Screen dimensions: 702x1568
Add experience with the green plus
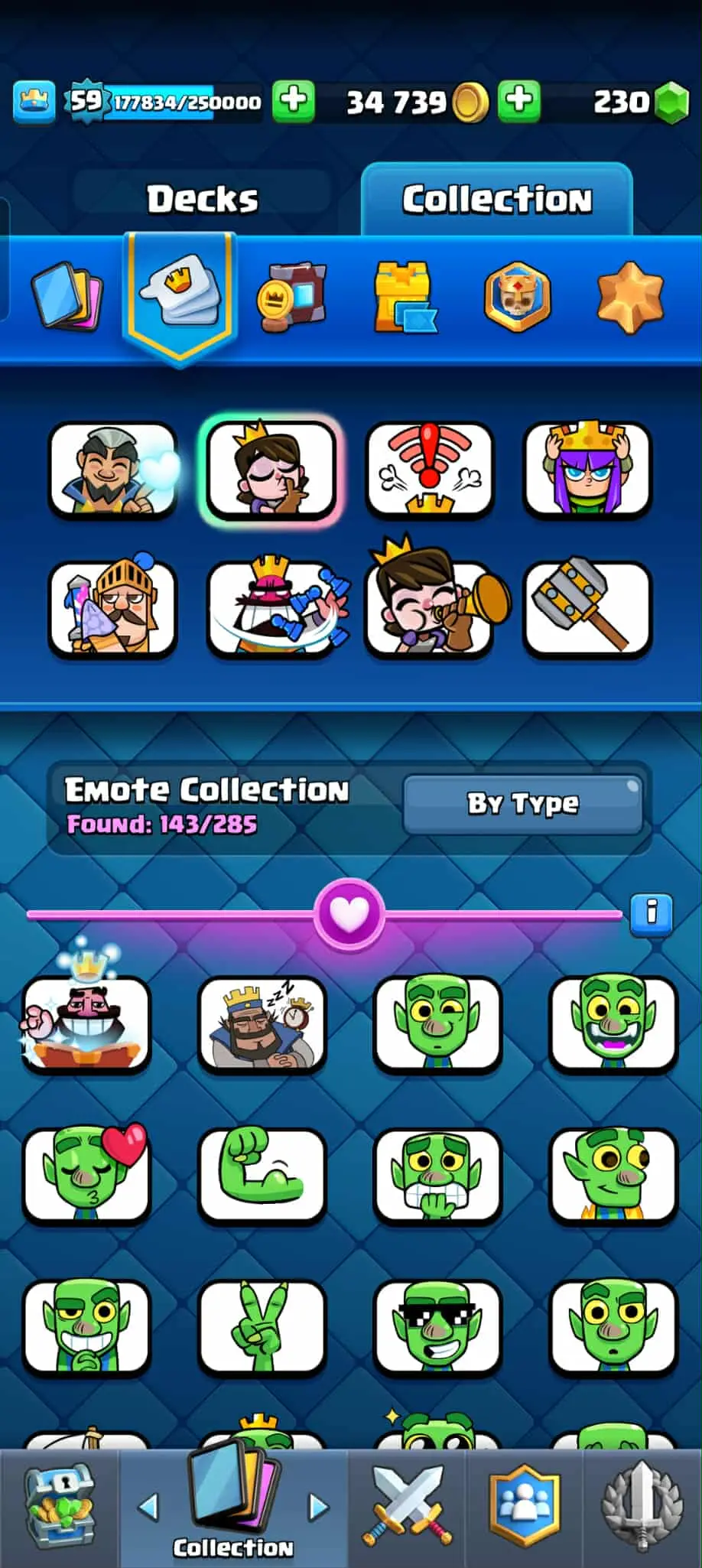(294, 102)
